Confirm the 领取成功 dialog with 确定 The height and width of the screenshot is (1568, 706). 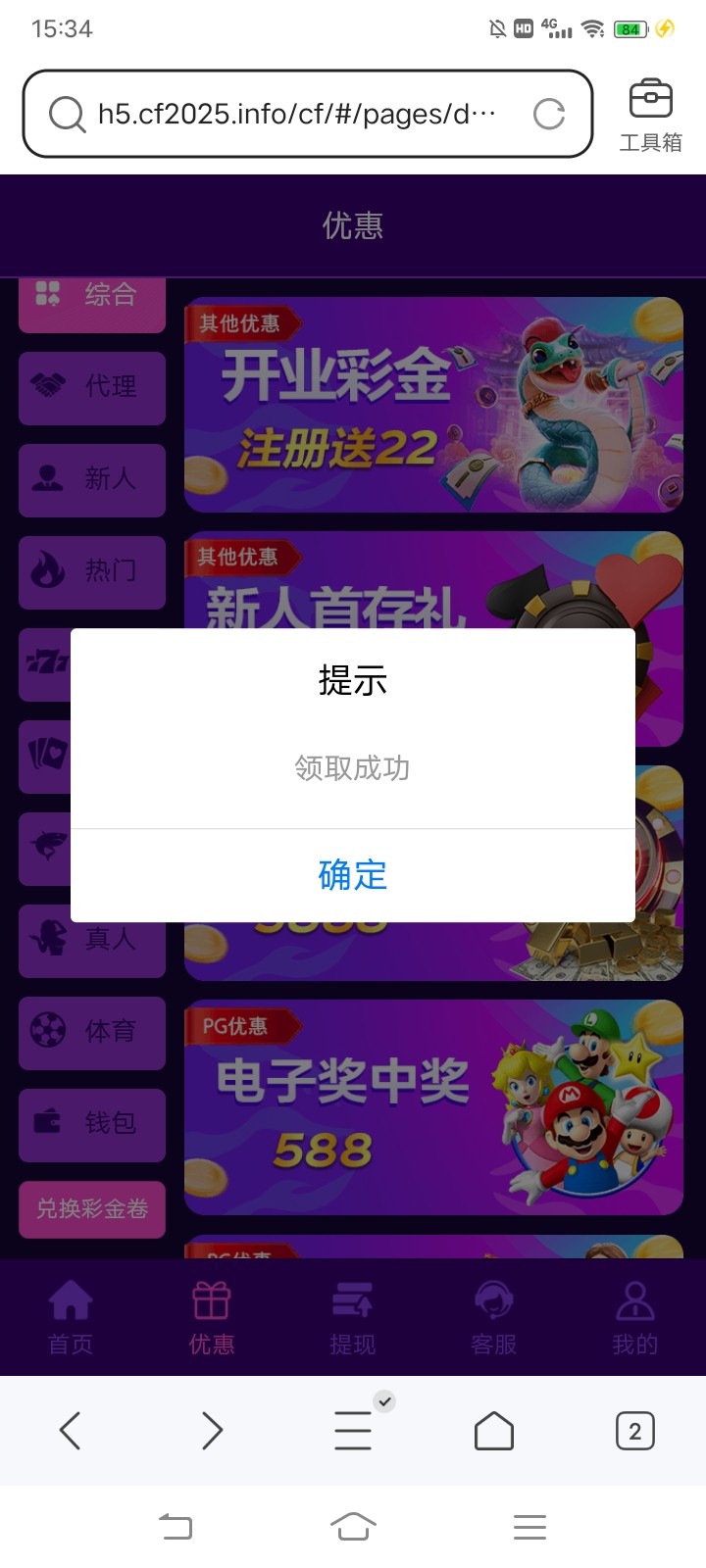point(353,875)
